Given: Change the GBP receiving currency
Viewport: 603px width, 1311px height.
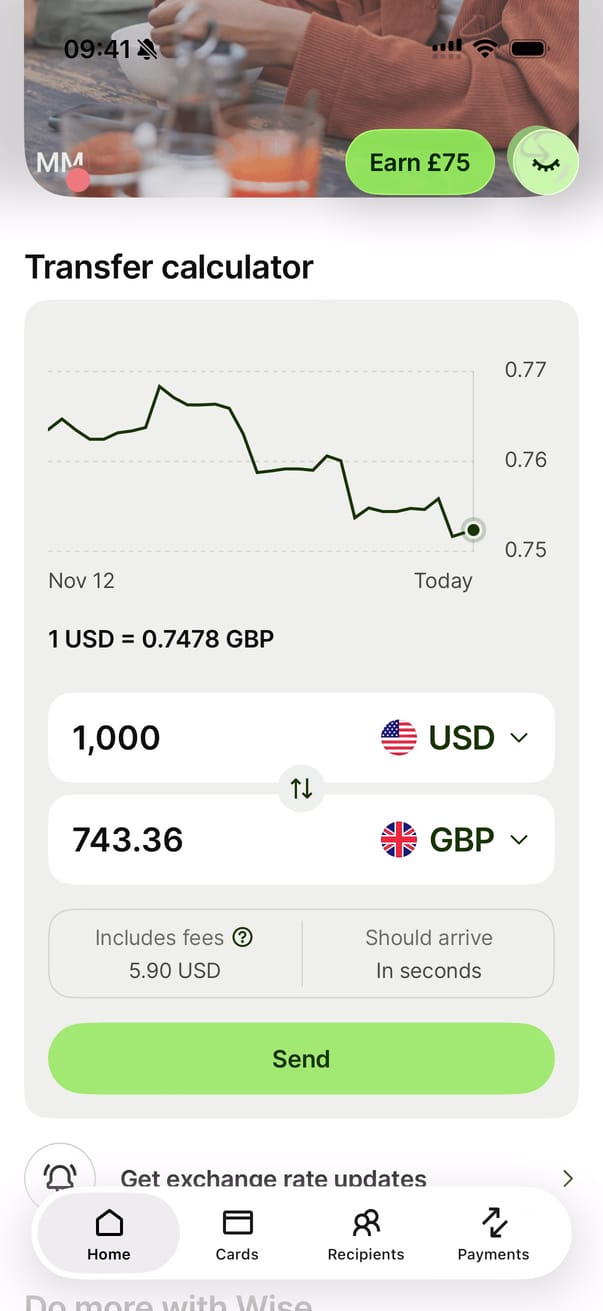Looking at the screenshot, I should [454, 840].
